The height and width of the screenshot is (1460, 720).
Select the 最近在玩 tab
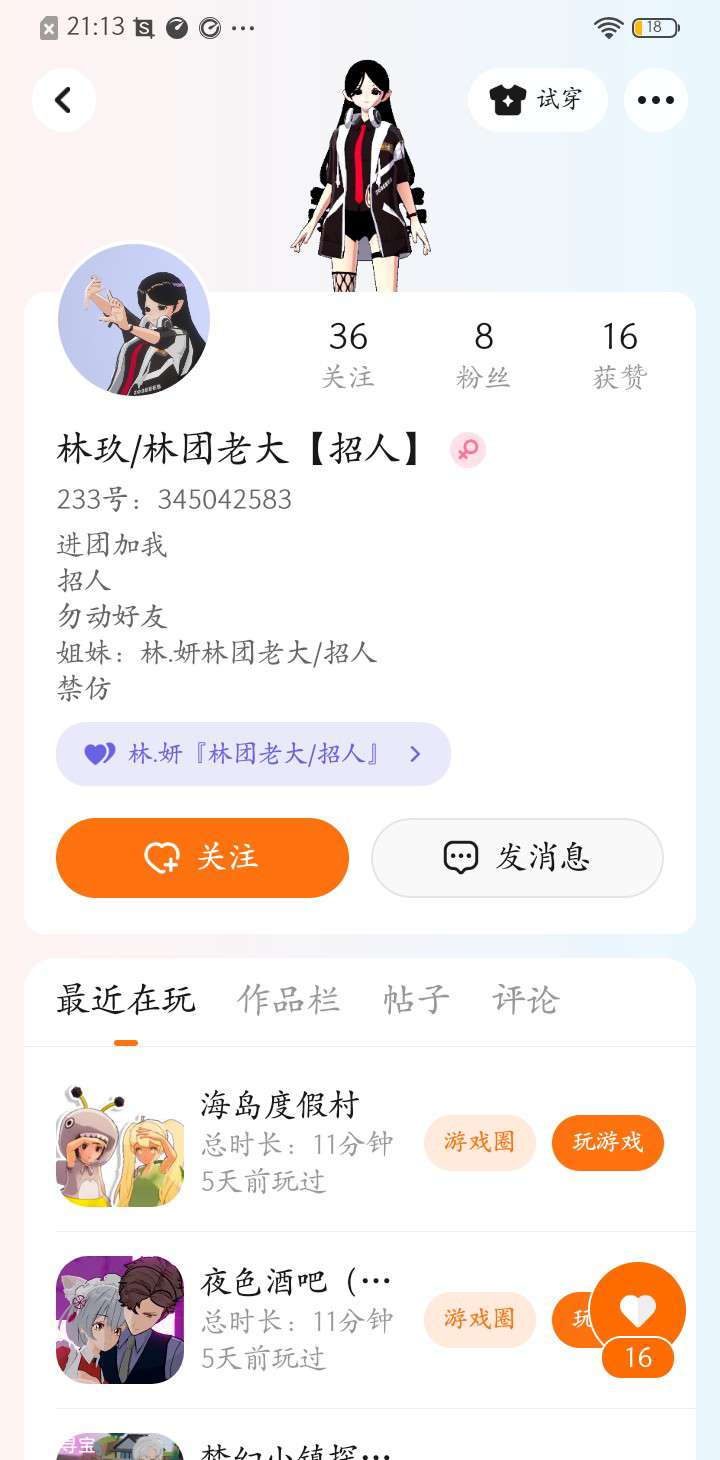[x=126, y=999]
